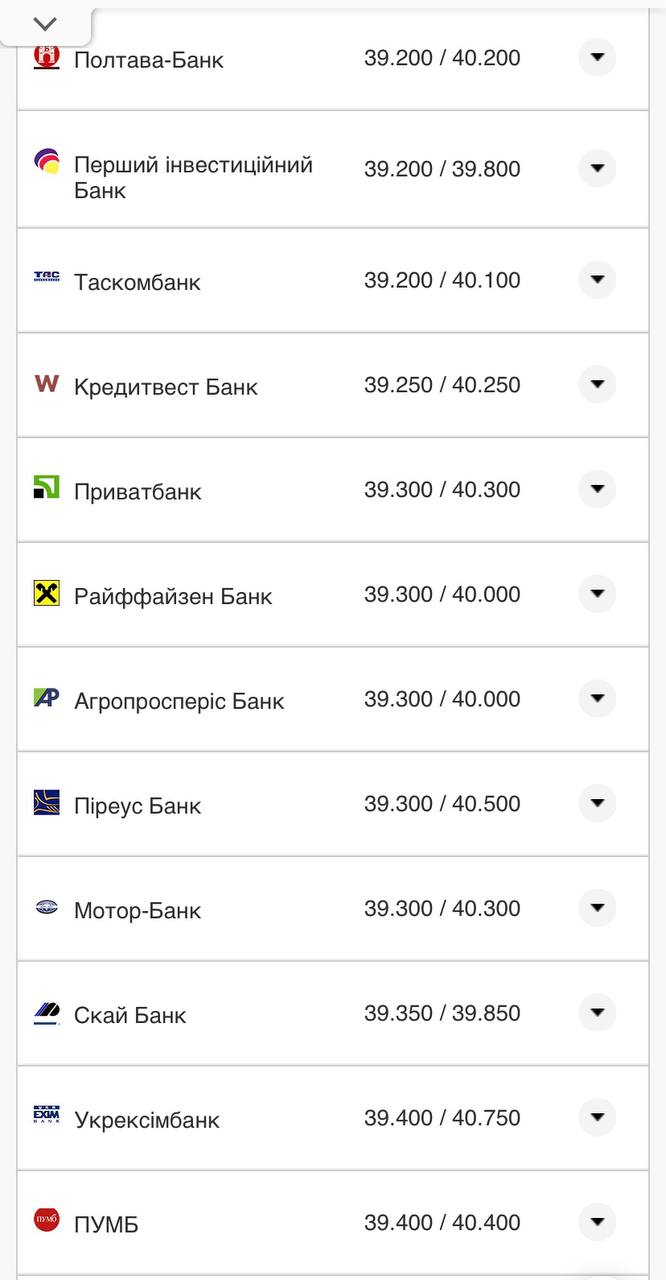The width and height of the screenshot is (666, 1280).
Task: Expand Райффайзен Банк currency details
Action: [x=597, y=594]
